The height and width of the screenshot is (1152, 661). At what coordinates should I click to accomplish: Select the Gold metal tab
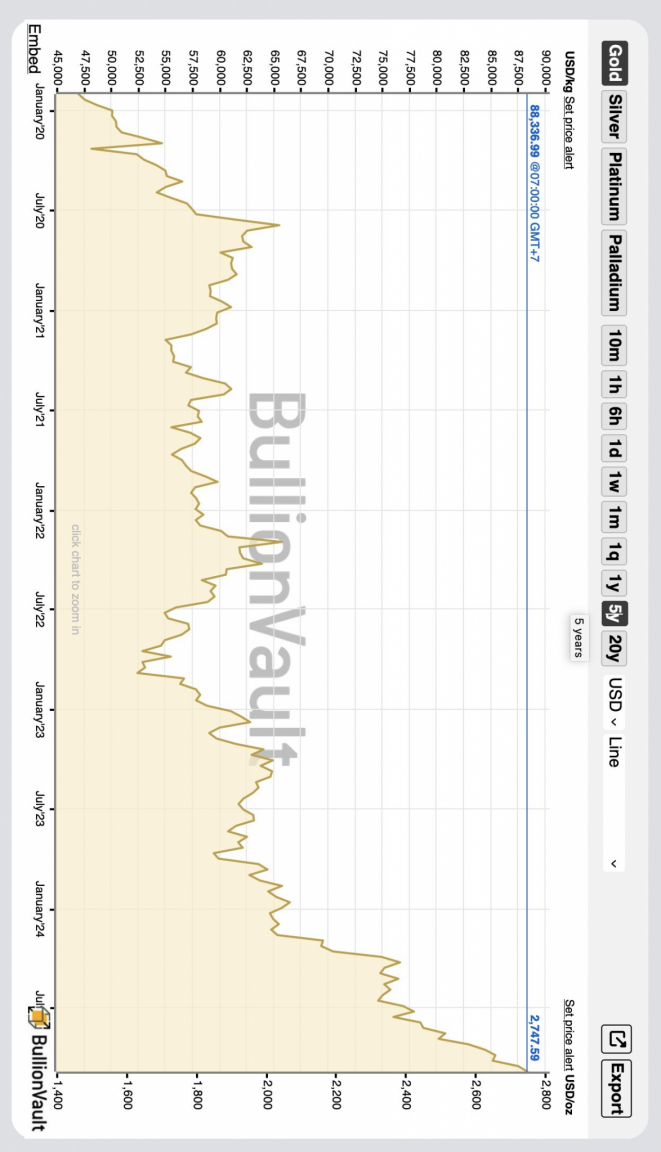coord(615,62)
